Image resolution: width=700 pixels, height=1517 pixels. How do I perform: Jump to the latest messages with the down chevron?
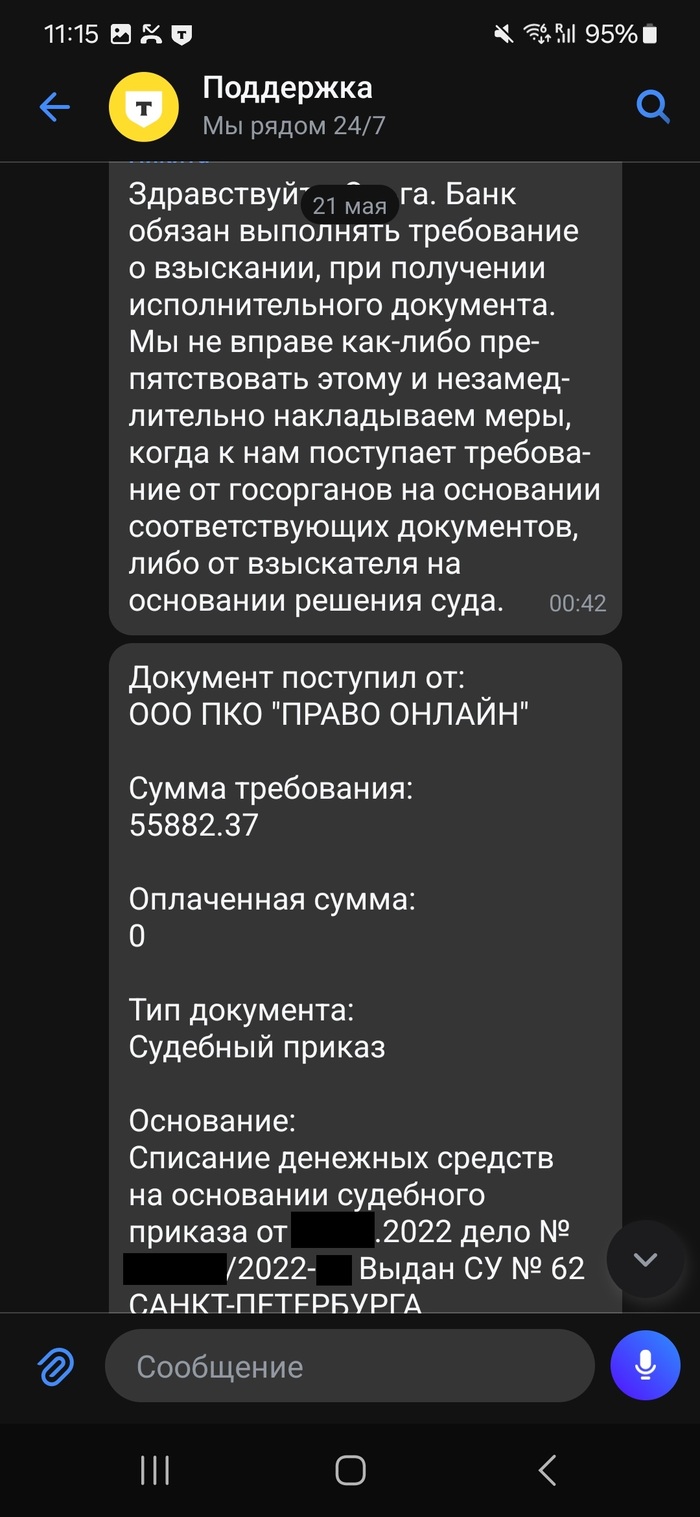click(646, 1259)
